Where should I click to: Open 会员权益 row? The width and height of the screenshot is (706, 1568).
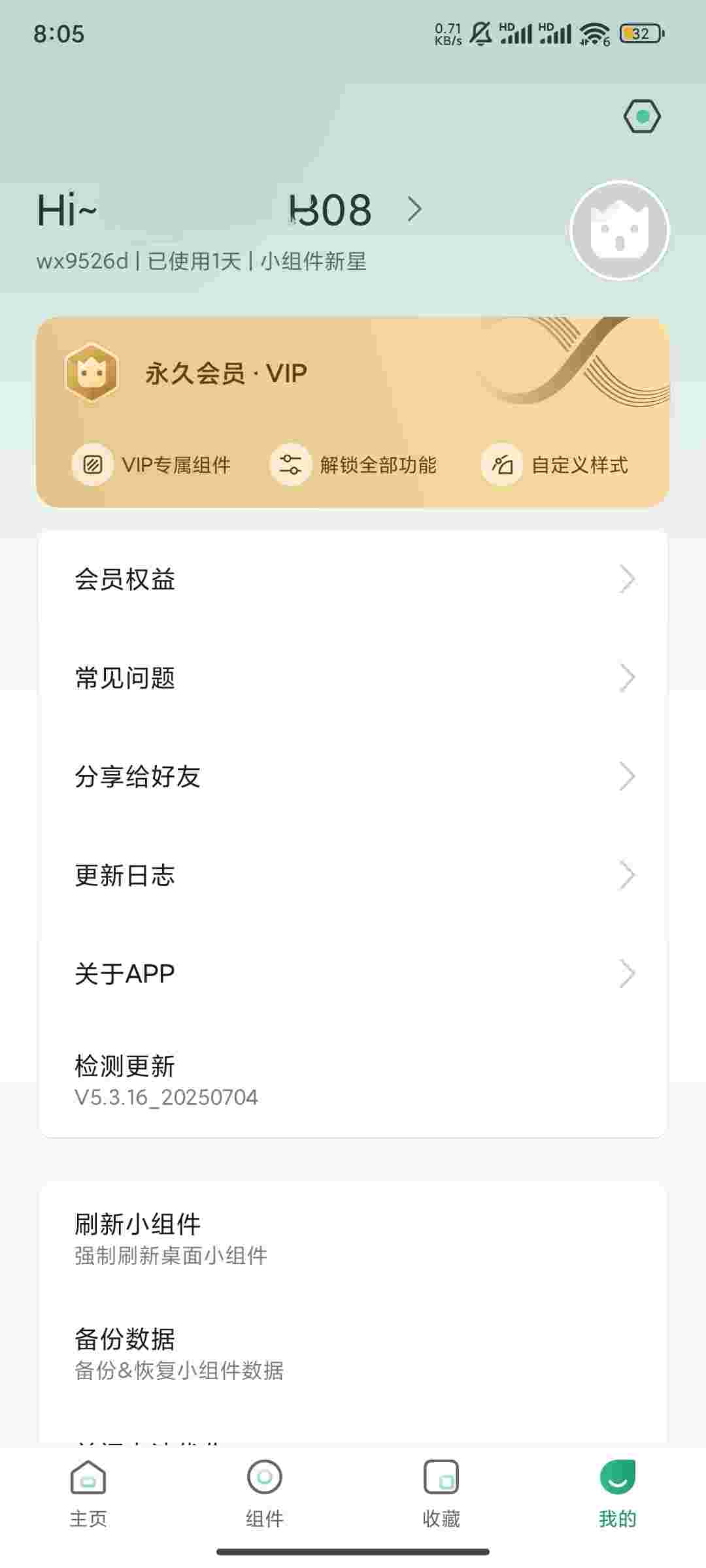[x=353, y=580]
